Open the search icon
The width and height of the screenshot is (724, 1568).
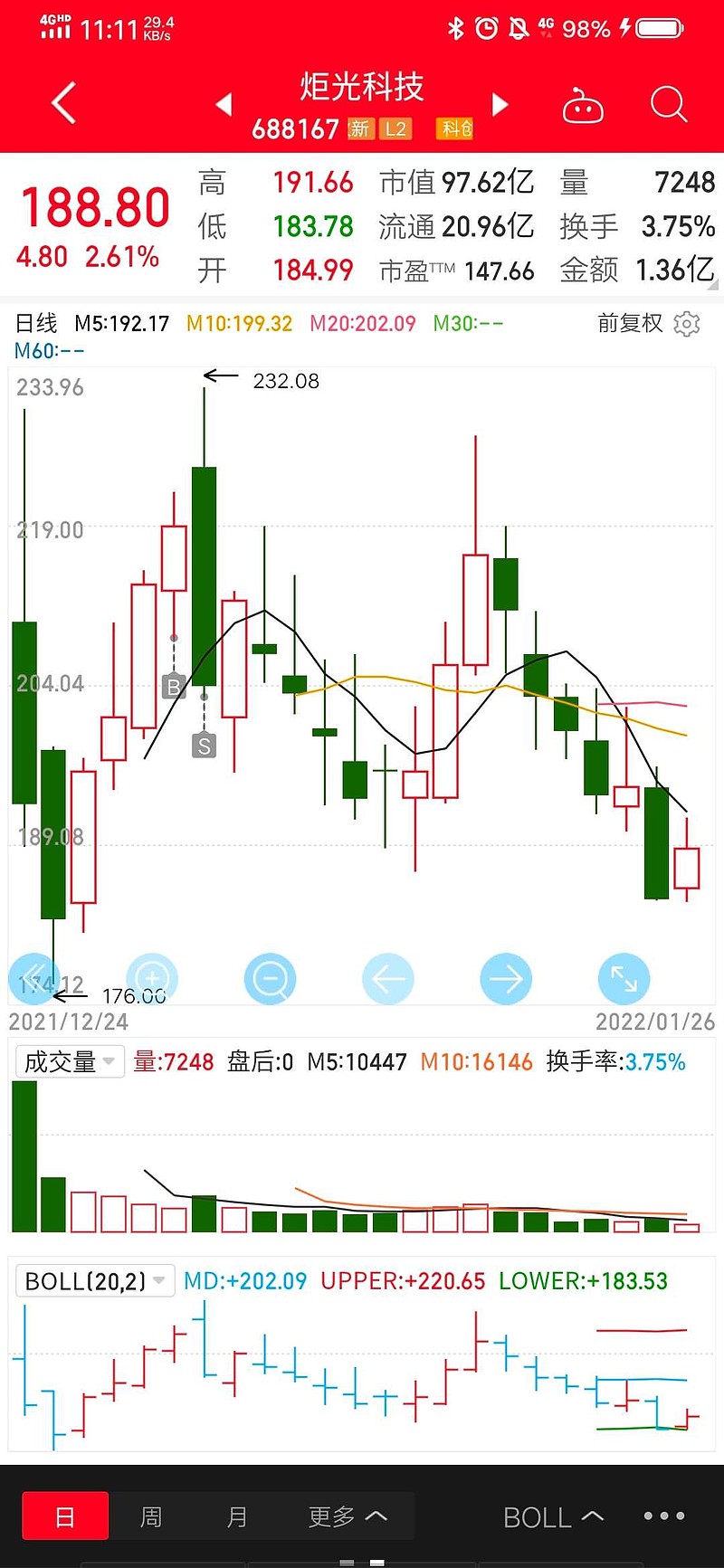tap(668, 103)
